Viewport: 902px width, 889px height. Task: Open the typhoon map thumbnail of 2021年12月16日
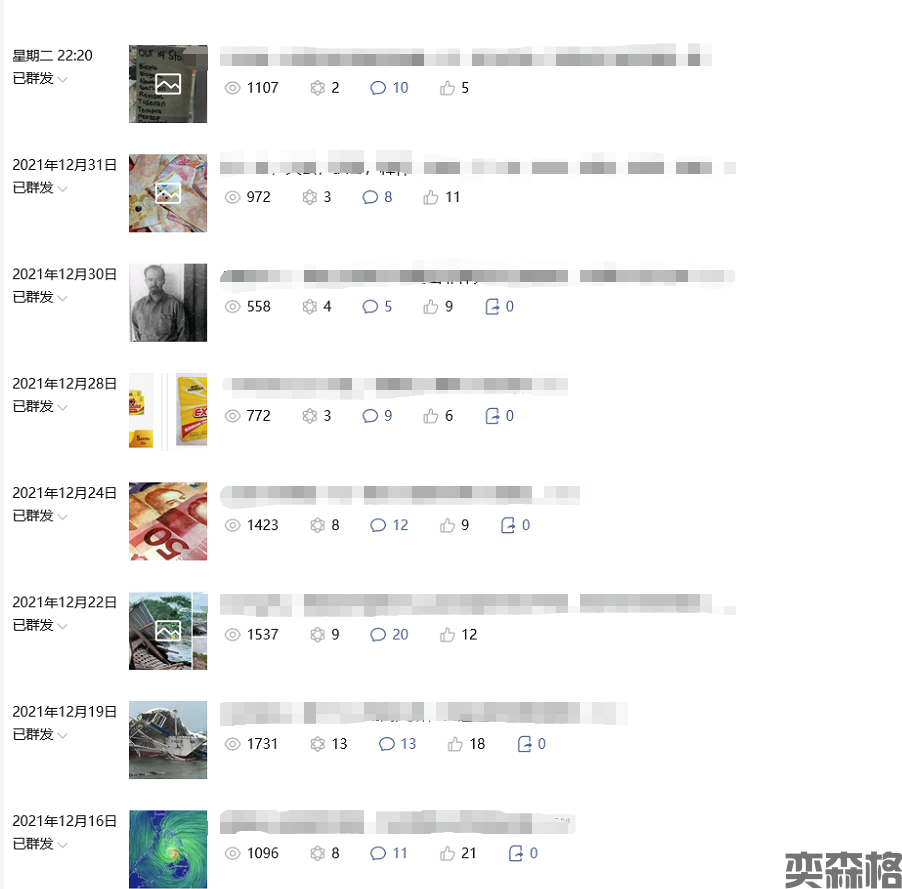pos(168,849)
